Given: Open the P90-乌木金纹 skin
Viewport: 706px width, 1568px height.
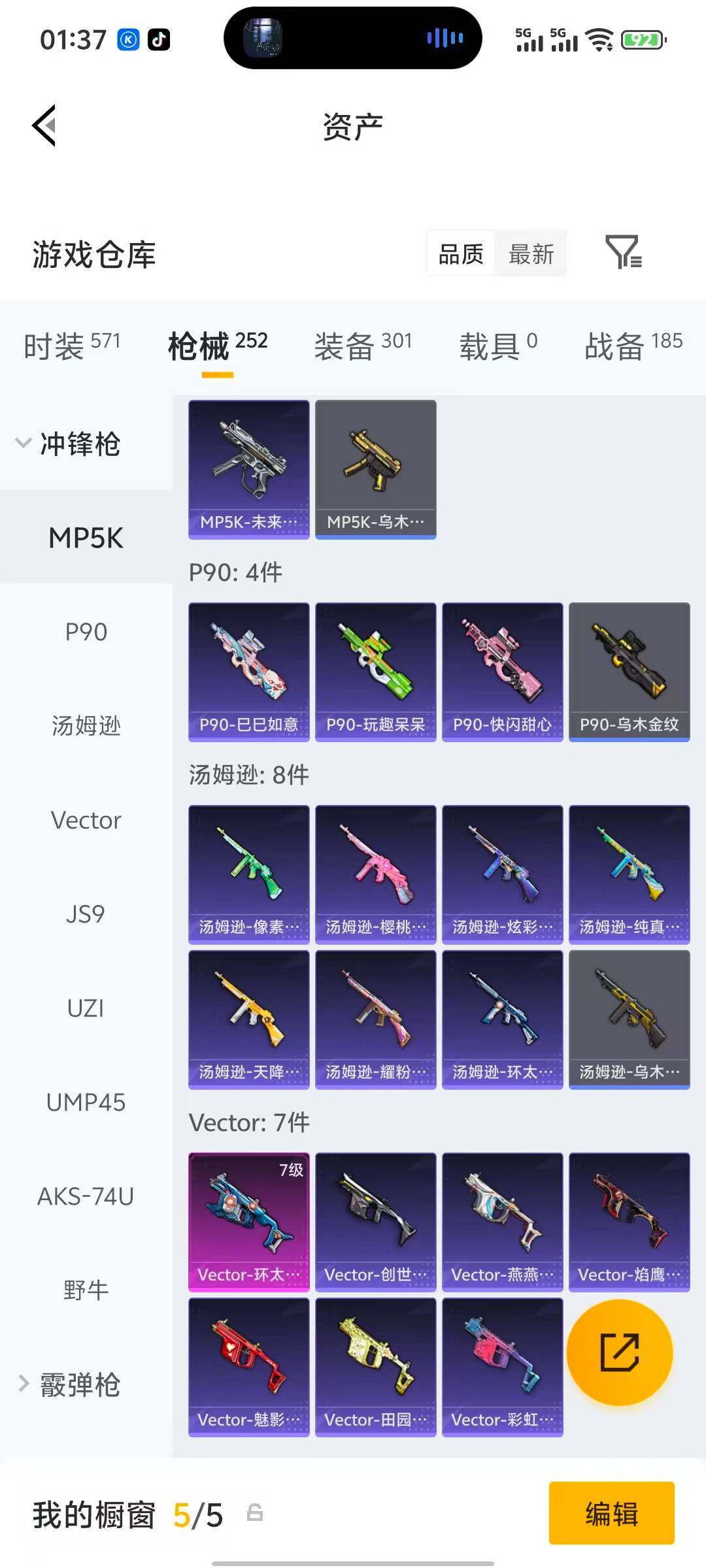Looking at the screenshot, I should pos(629,672).
